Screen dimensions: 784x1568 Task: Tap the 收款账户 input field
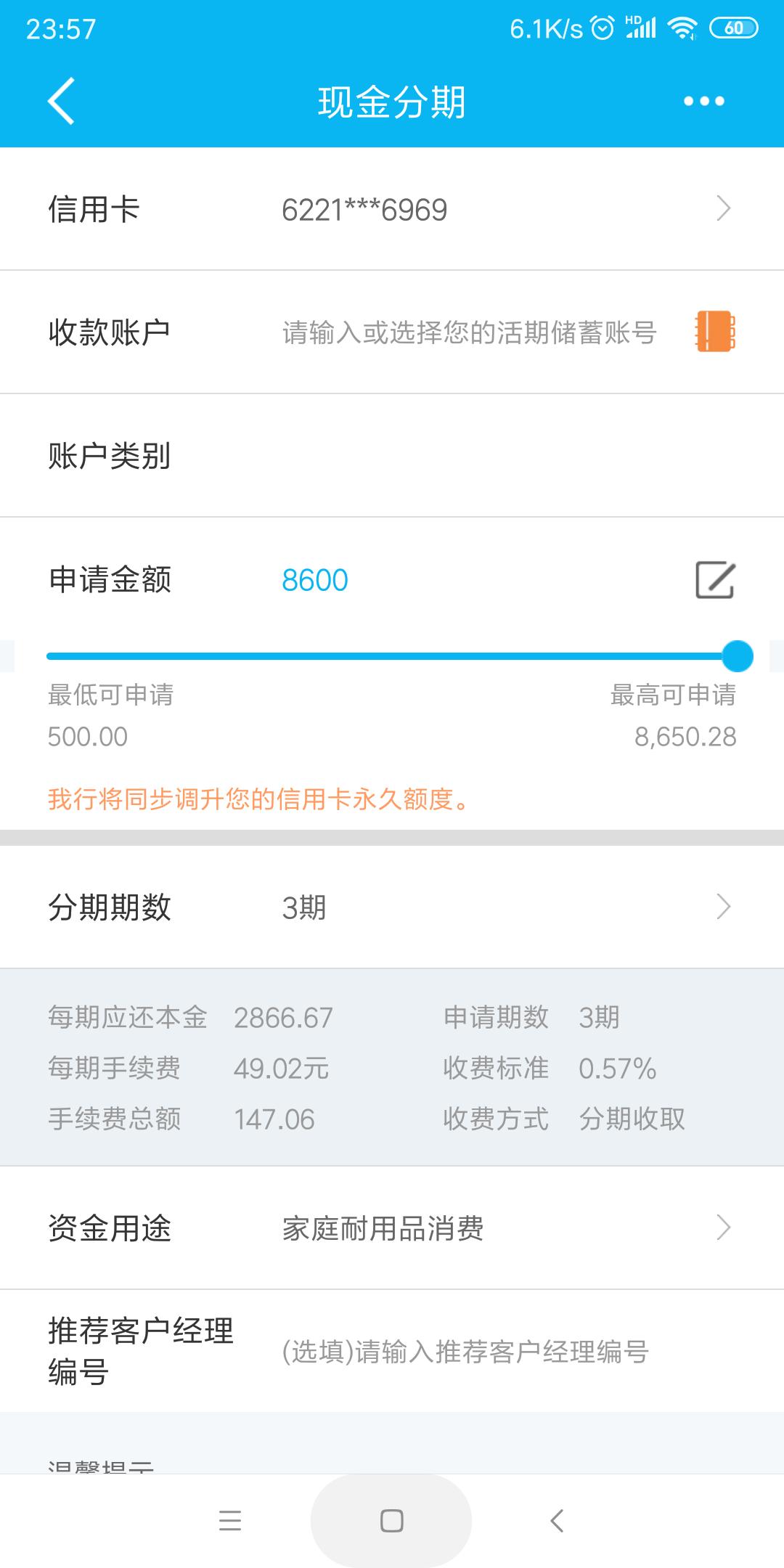468,332
